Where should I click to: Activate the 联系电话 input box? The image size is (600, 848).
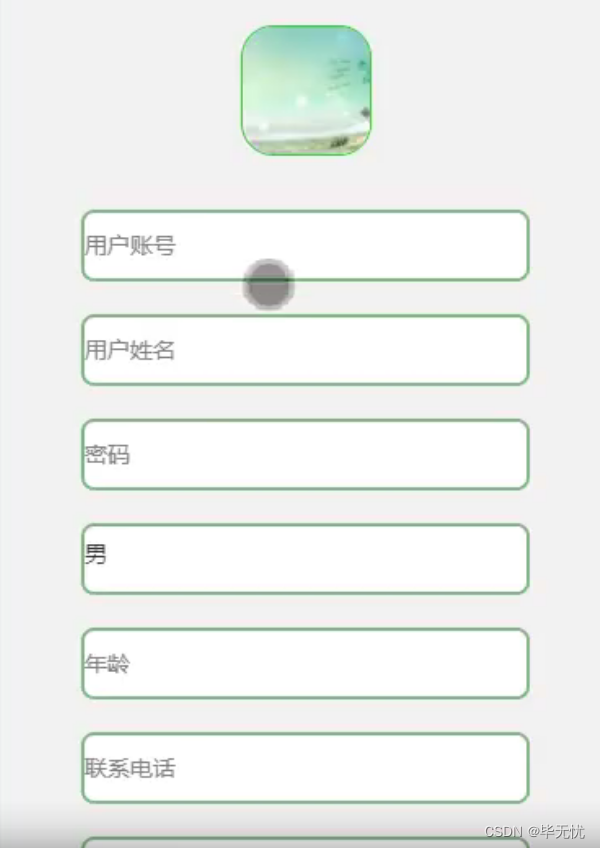tap(305, 768)
